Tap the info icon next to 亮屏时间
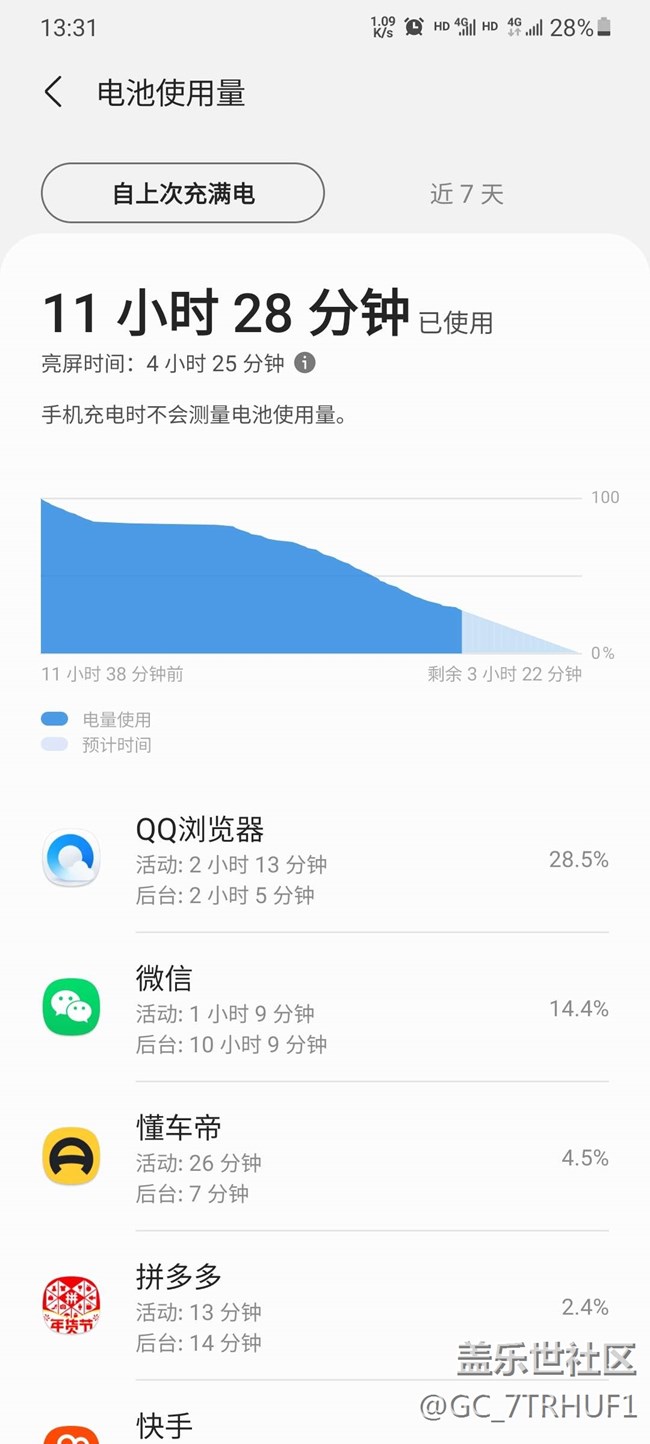 (305, 363)
